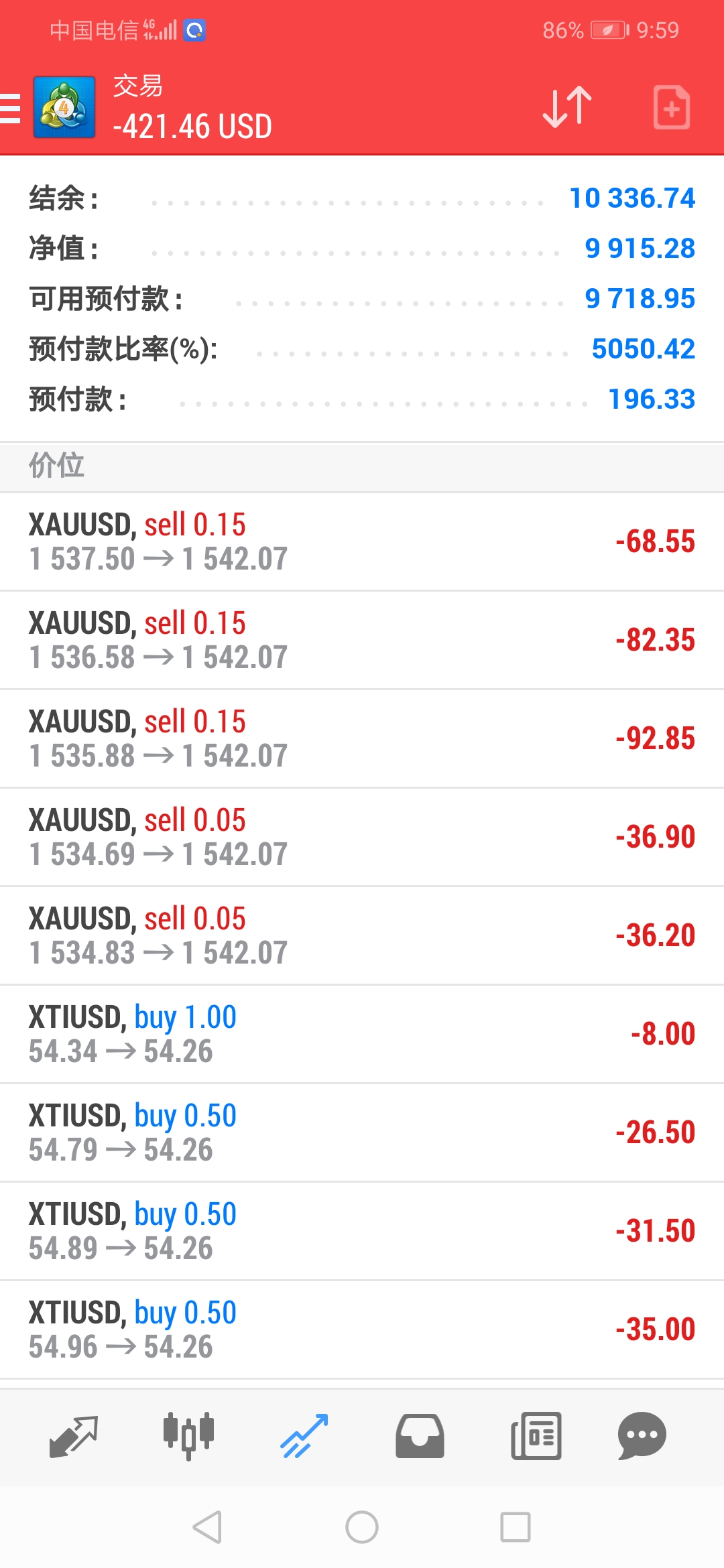Open XAUUSD sell position opened at 1 535.88
Screen dimensions: 724x1568
362,738
